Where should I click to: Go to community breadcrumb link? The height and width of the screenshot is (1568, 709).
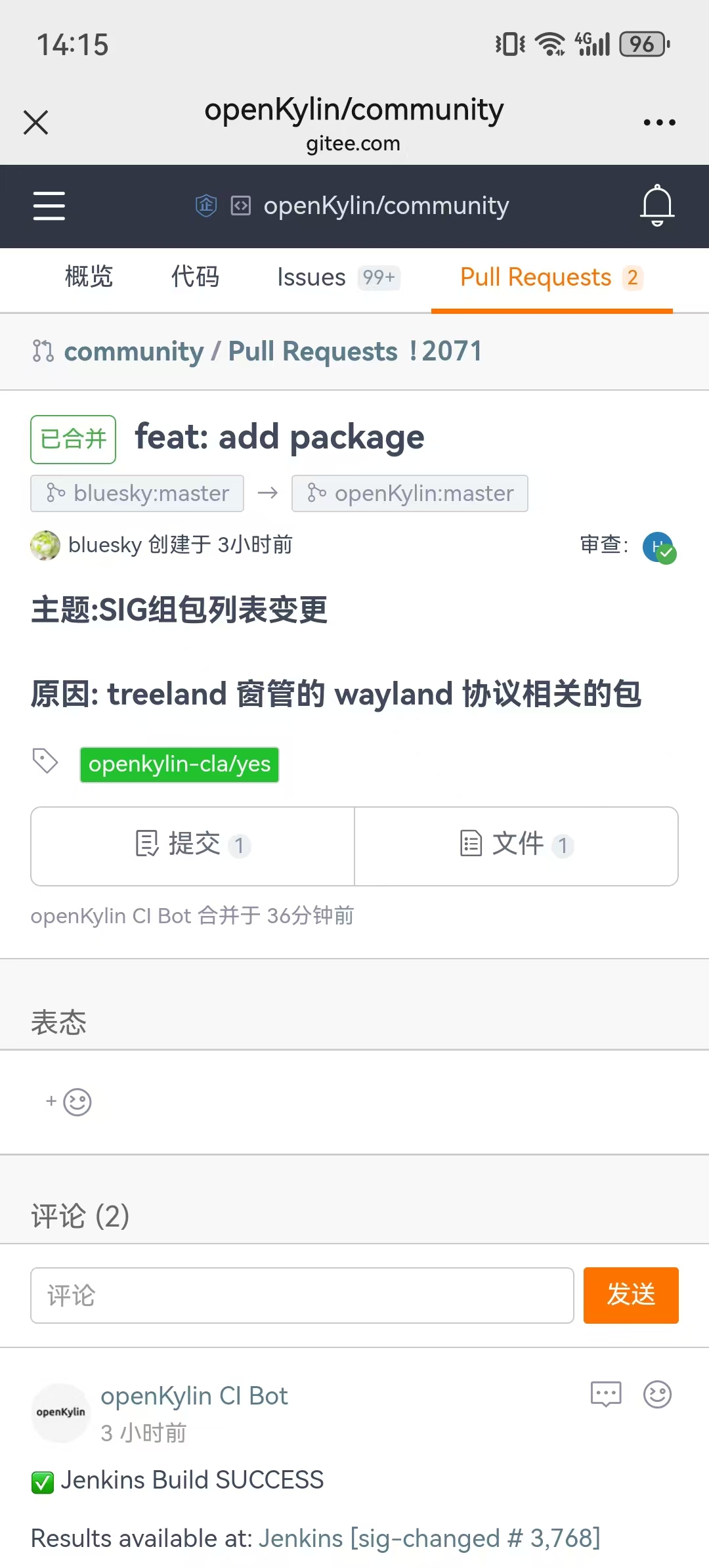[x=134, y=351]
